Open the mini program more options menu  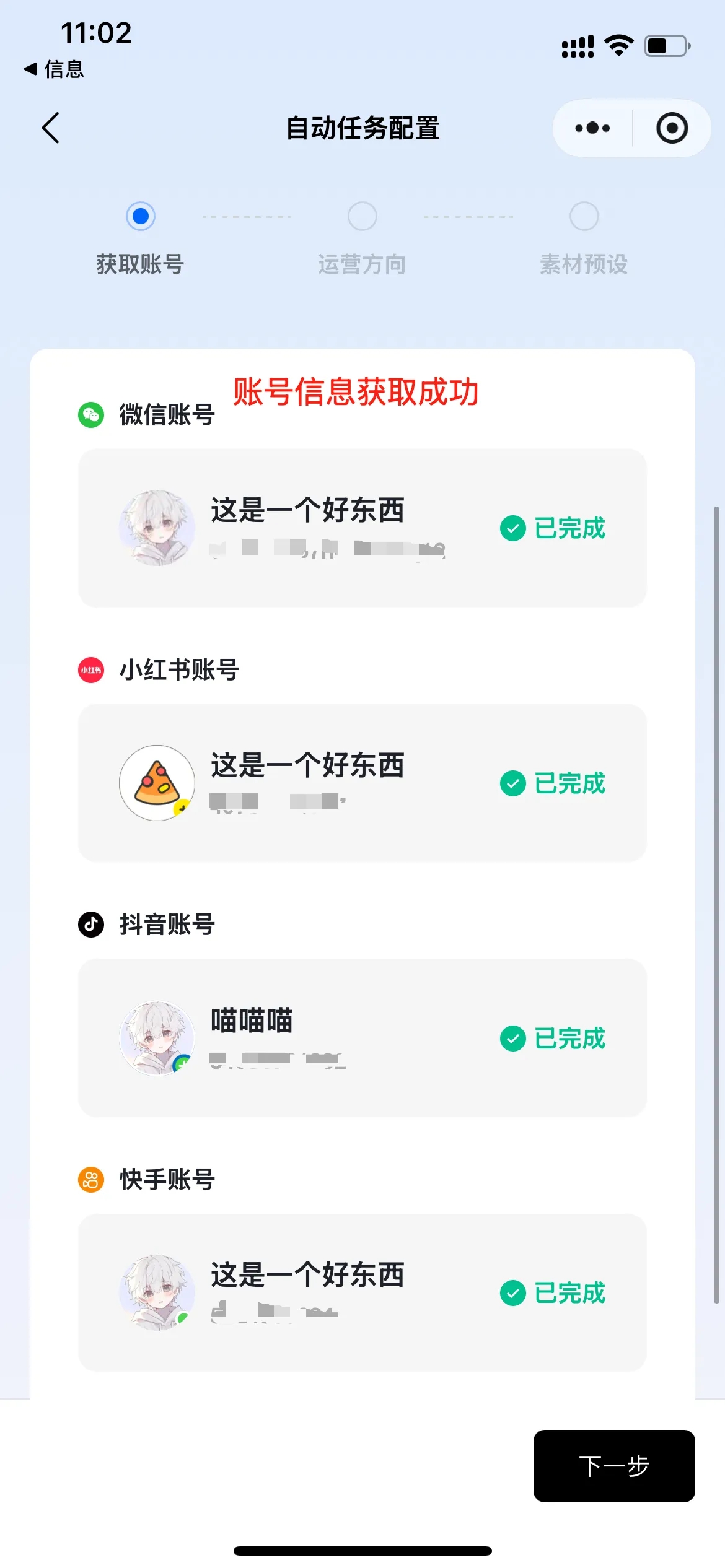[592, 128]
